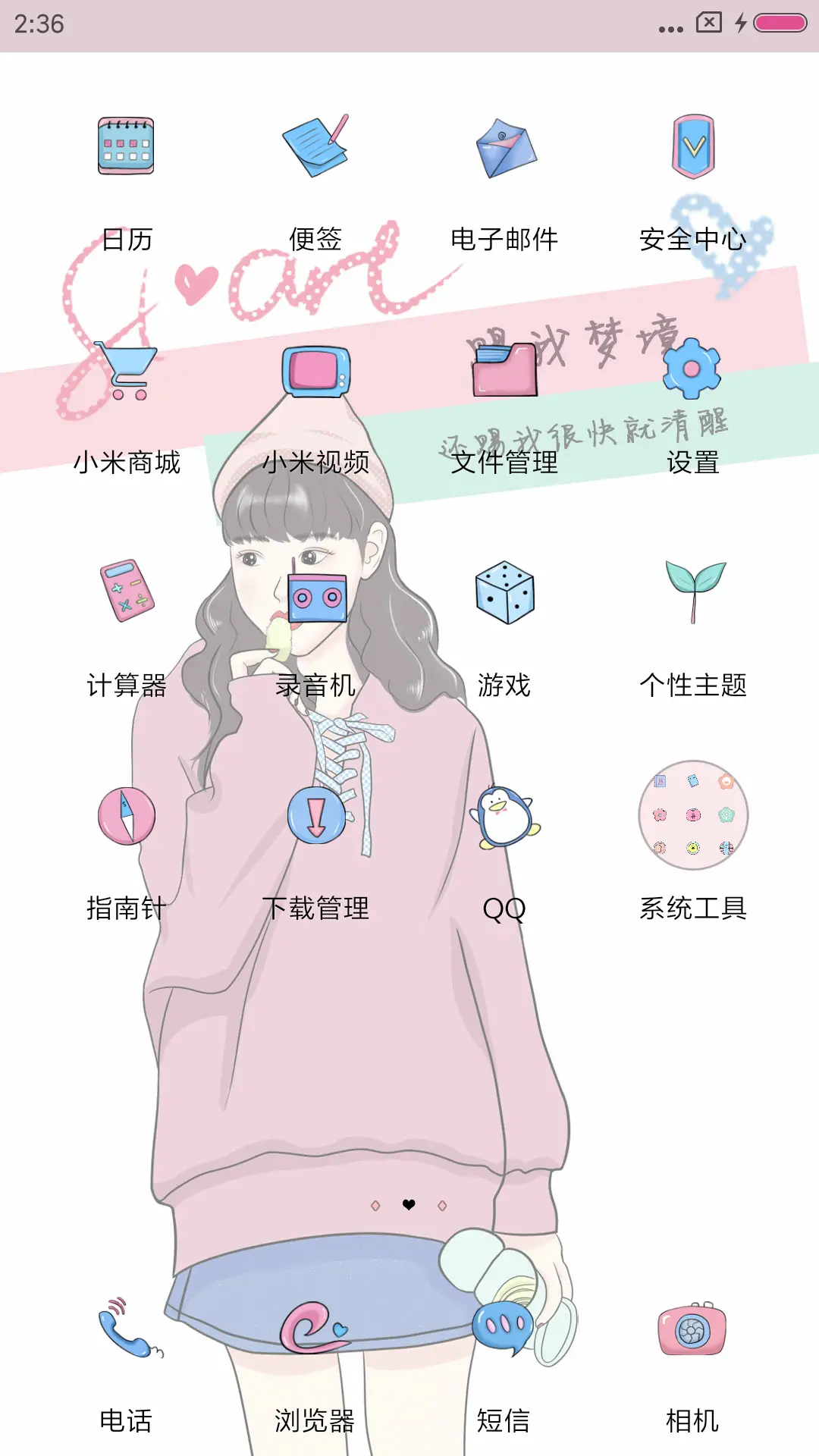Open 文件管理 file manager
This screenshot has height=1456, width=819.
click(504, 372)
